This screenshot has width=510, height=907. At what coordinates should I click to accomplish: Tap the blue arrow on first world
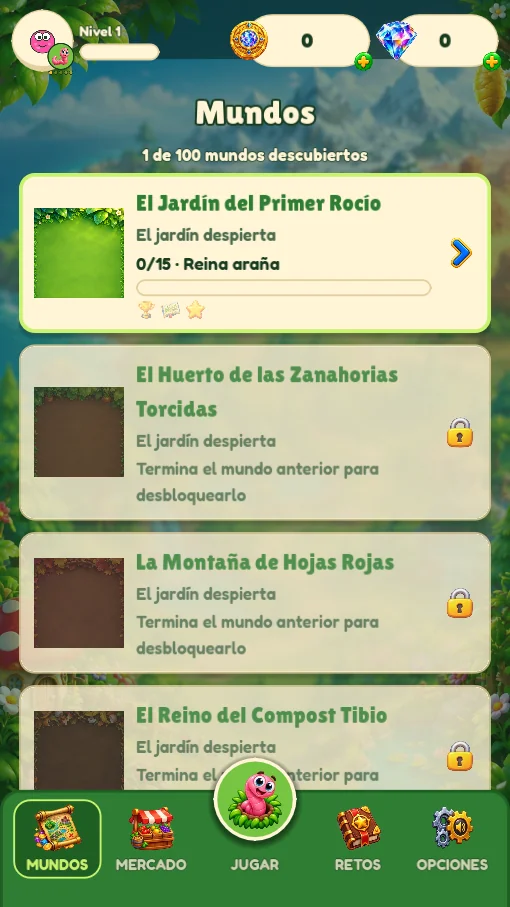[x=461, y=253]
